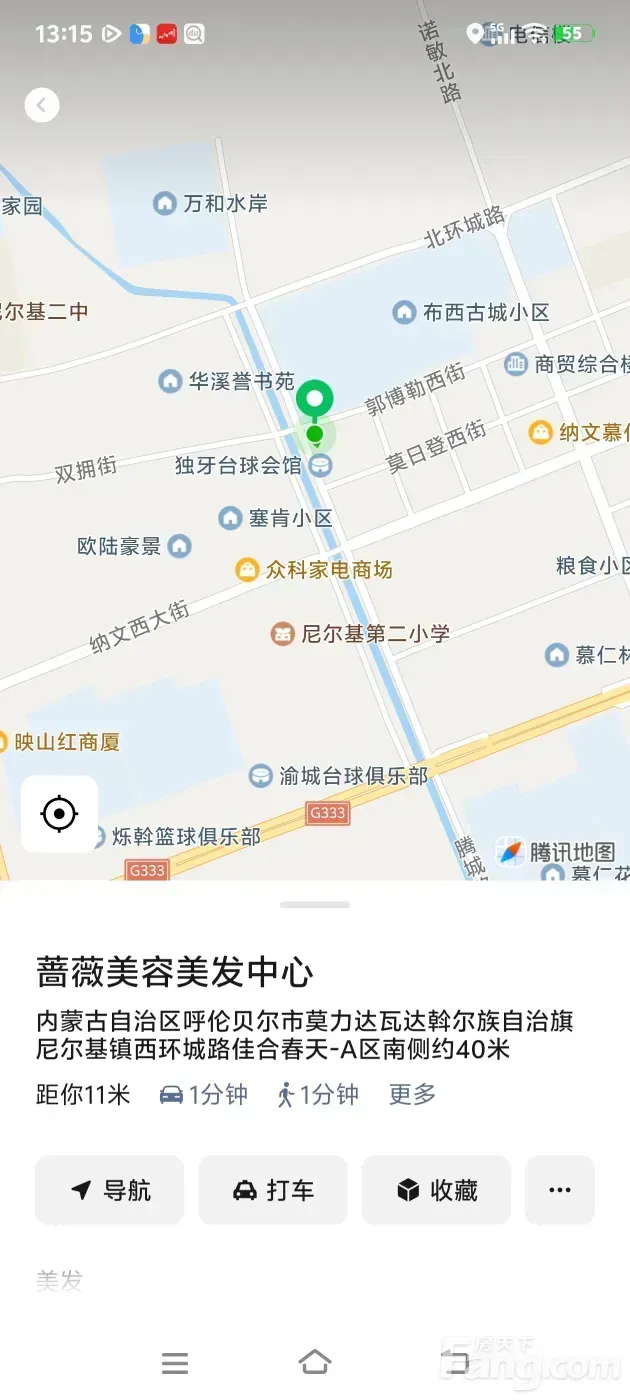Go to home via system navigation bar
Viewport: 630px width, 1400px height.
coord(315,1362)
